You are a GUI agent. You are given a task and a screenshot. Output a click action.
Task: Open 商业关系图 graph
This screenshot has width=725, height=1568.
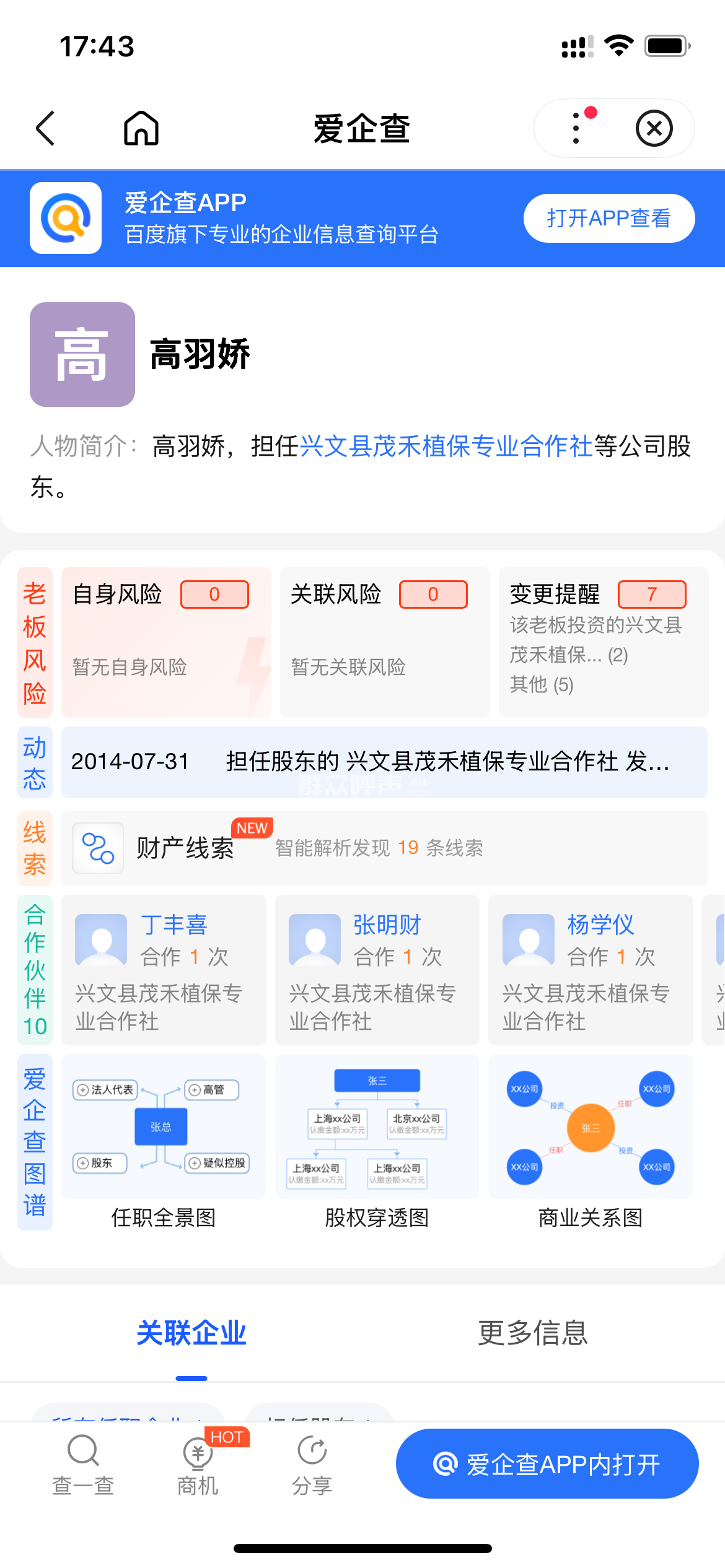[x=591, y=1141]
